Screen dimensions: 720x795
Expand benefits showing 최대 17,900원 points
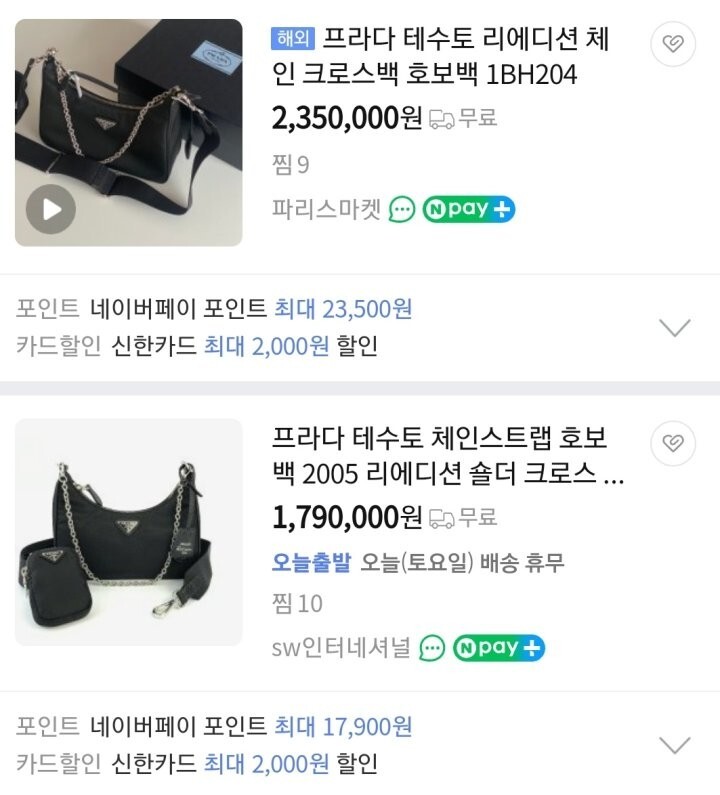point(677,745)
